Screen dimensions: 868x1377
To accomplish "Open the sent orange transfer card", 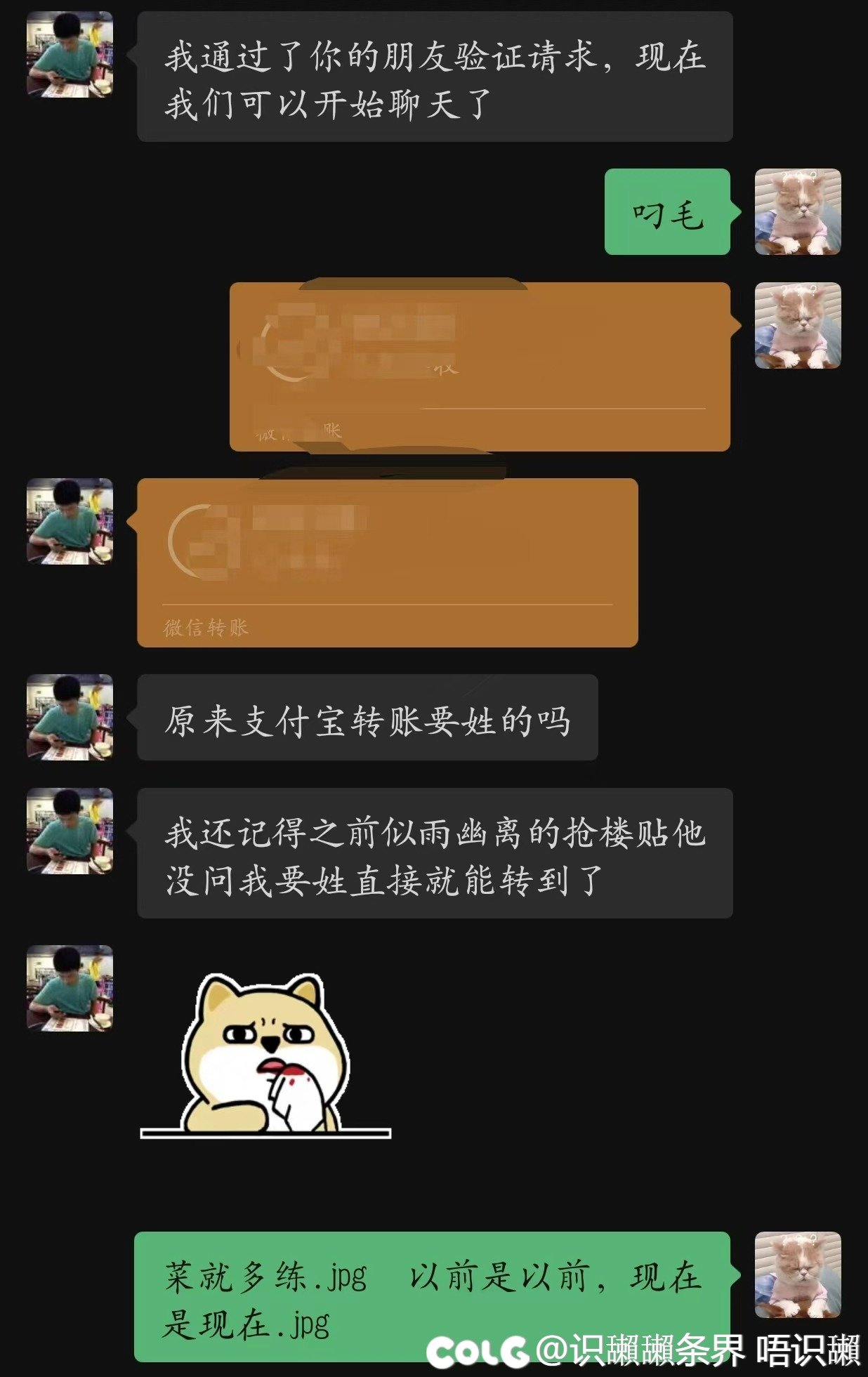I will click(480, 367).
